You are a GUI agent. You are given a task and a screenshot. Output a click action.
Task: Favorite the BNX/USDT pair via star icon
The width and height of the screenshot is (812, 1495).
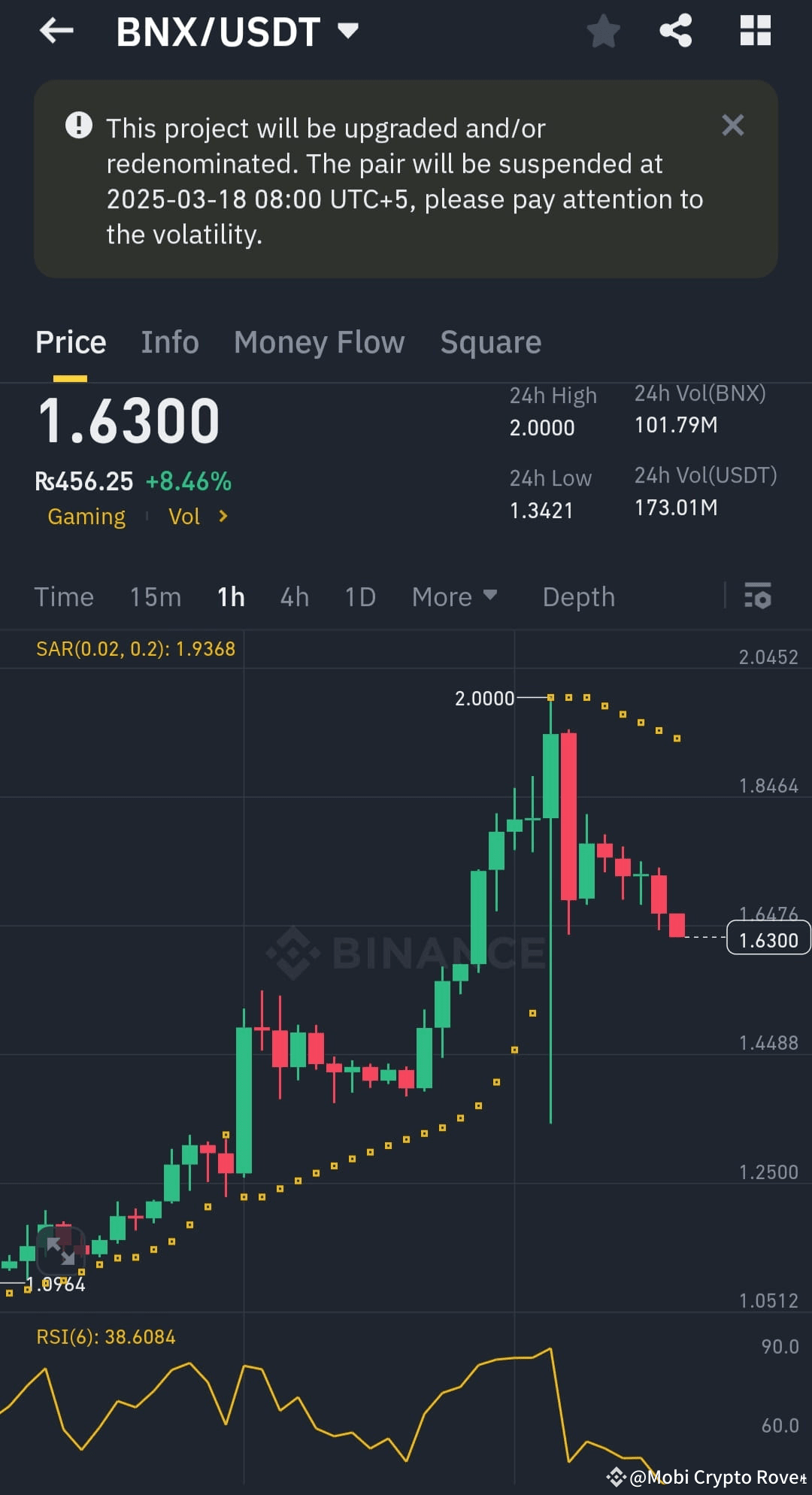(x=604, y=30)
